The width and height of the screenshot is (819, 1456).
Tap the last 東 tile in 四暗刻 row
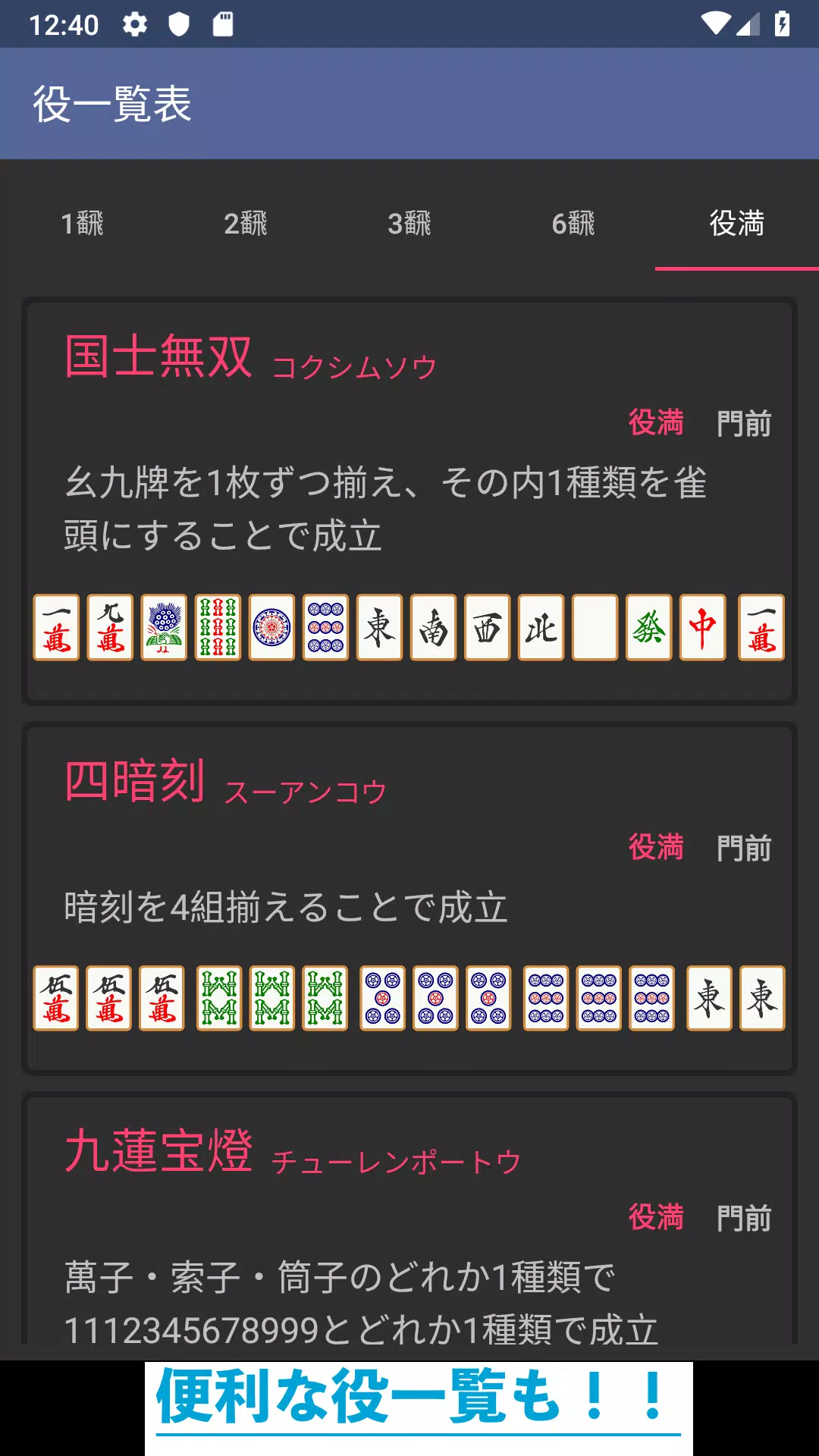pos(761,997)
